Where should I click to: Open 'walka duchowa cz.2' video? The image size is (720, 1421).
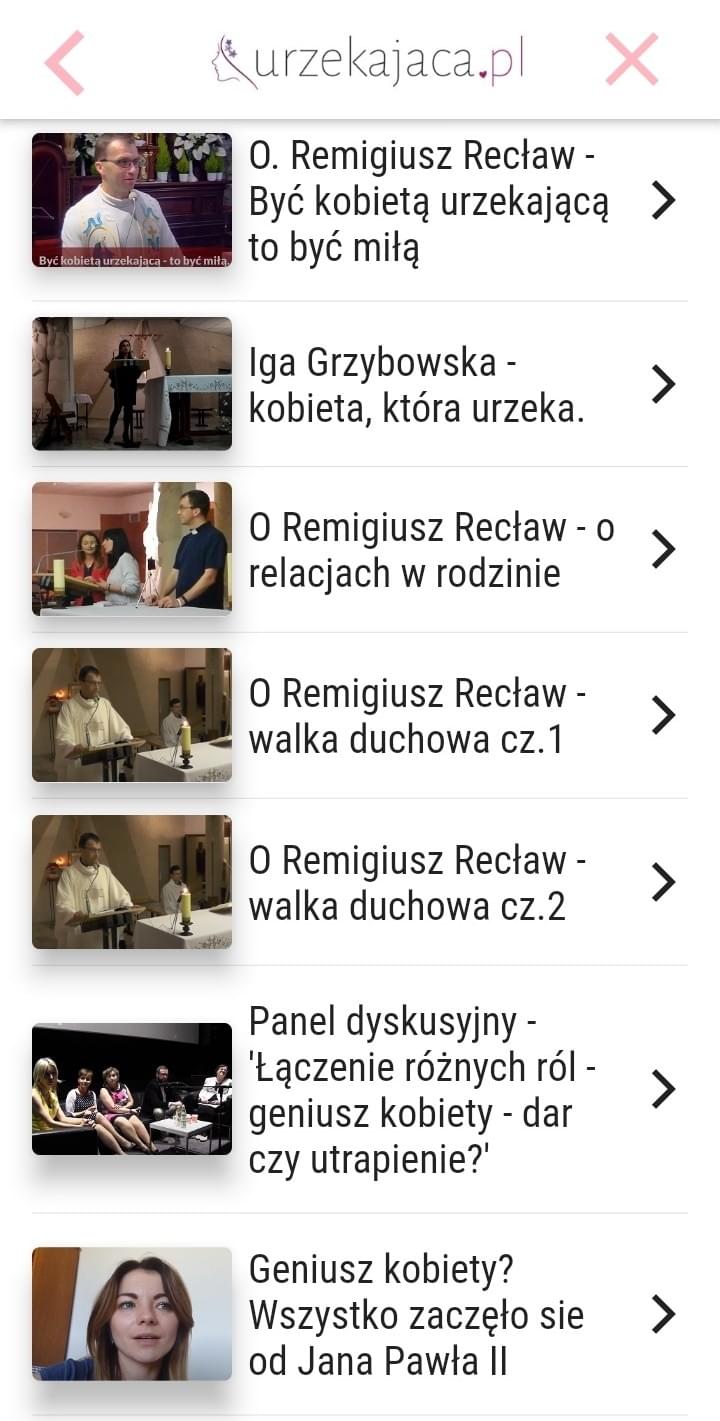(417, 883)
